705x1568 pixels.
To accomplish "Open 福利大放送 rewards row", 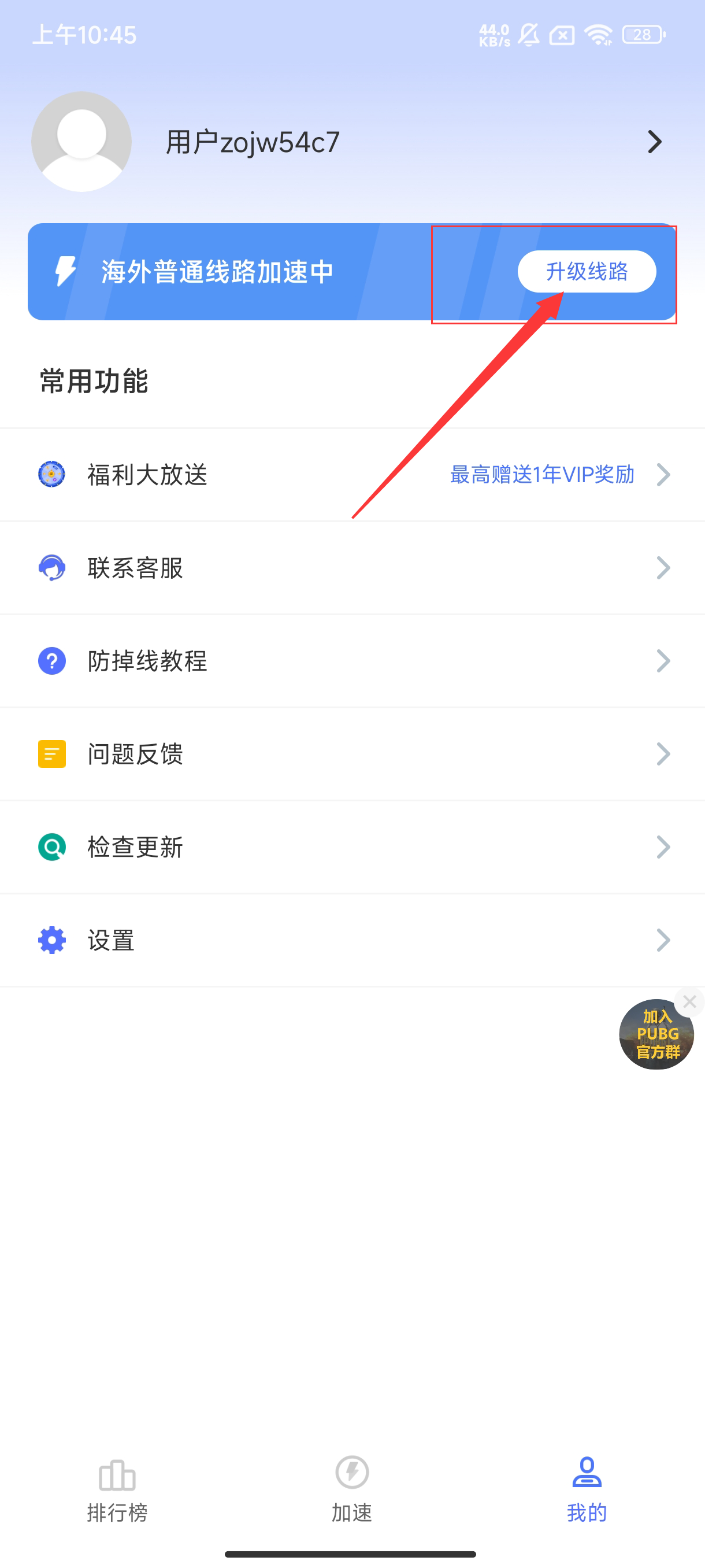I will coord(352,475).
